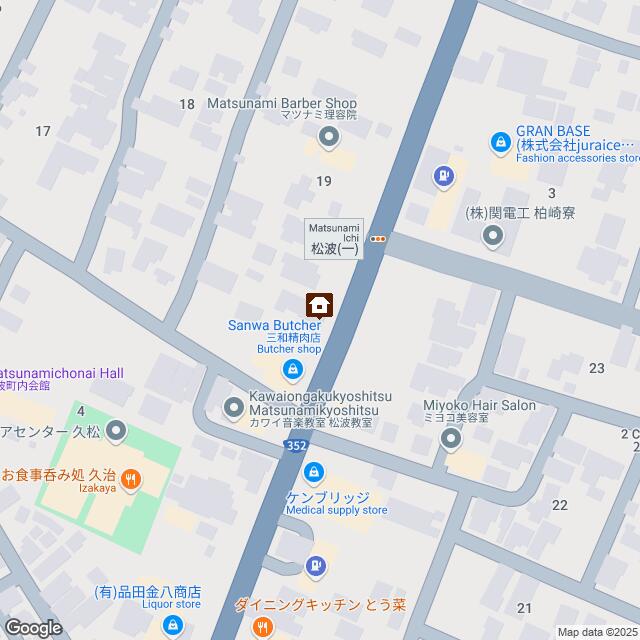Open the GRAN BASE fashion accessories store pin
Viewport: 640px width, 640px height.
497,144
